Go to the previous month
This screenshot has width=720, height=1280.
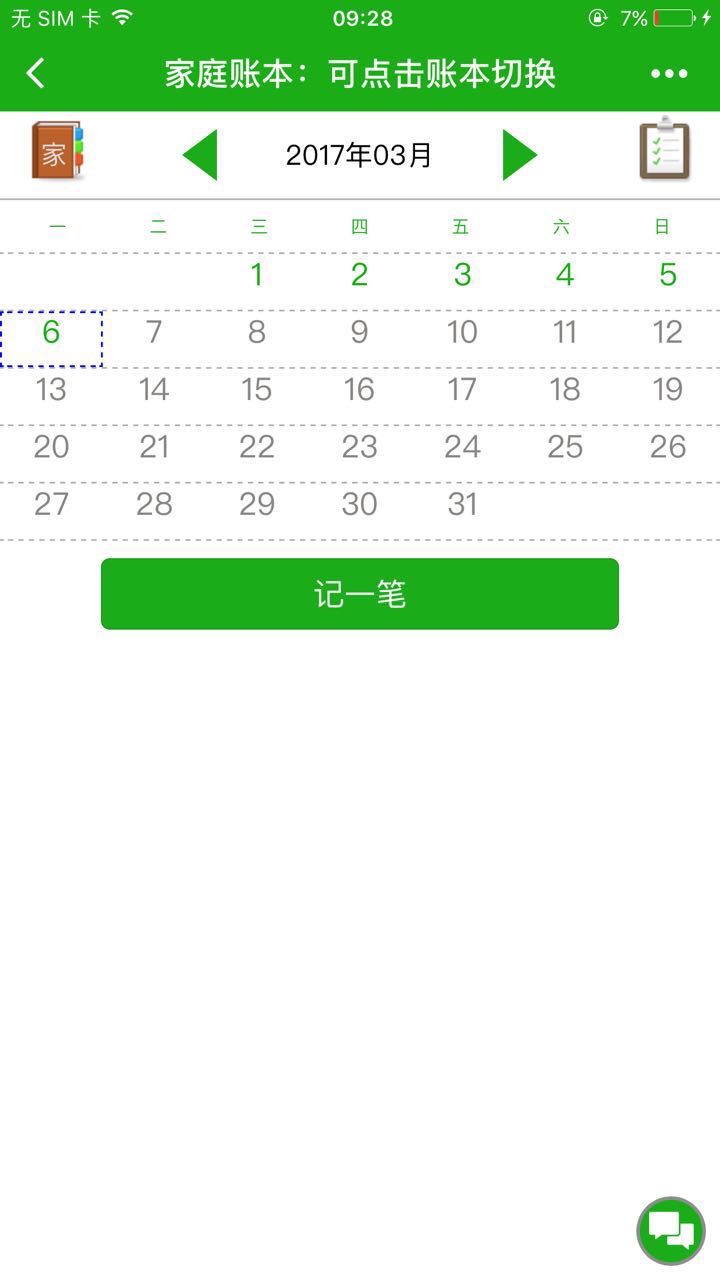click(x=200, y=155)
